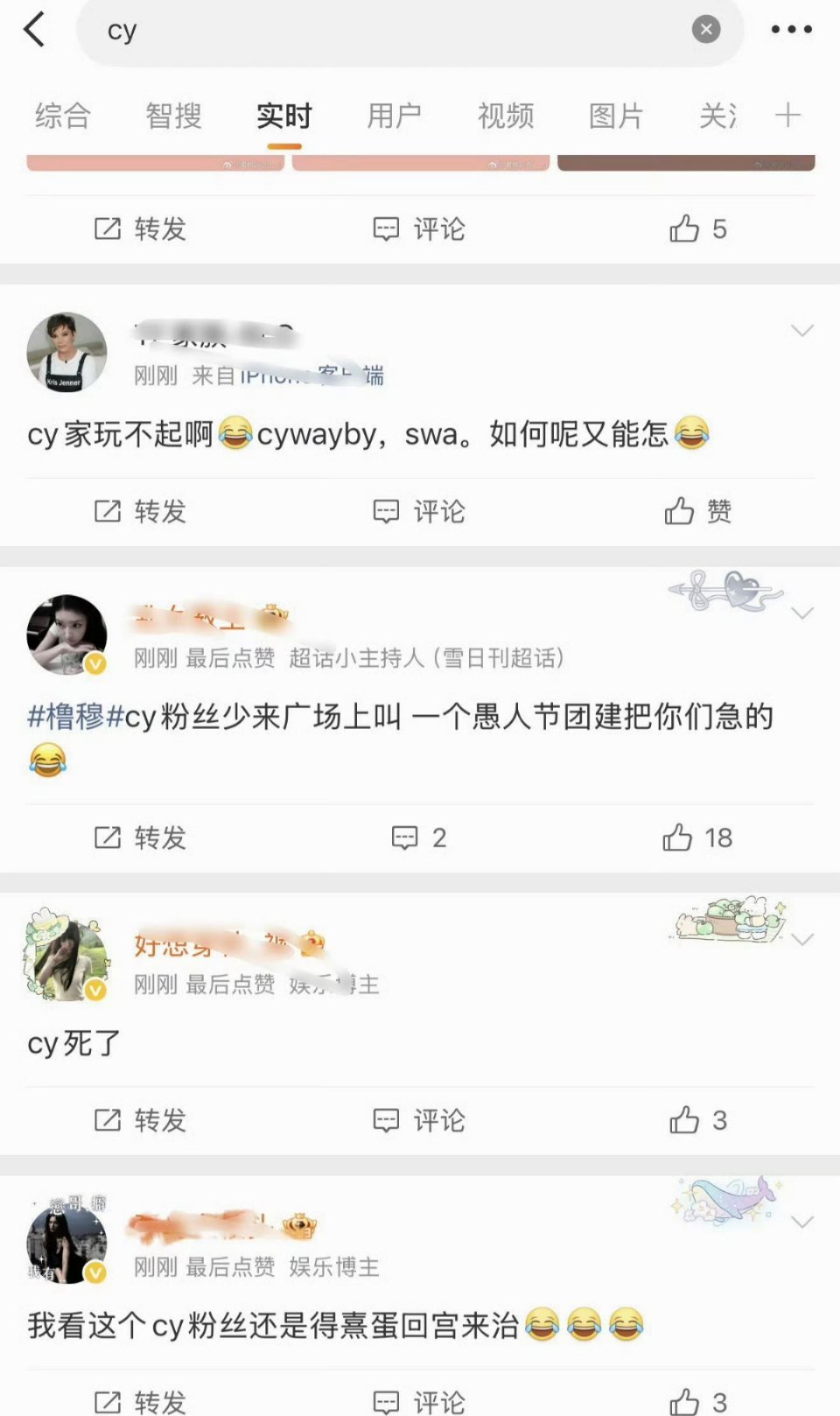This screenshot has height=1416, width=840.
Task: View the 2 comments on the 愚人节 post
Action: (x=418, y=838)
